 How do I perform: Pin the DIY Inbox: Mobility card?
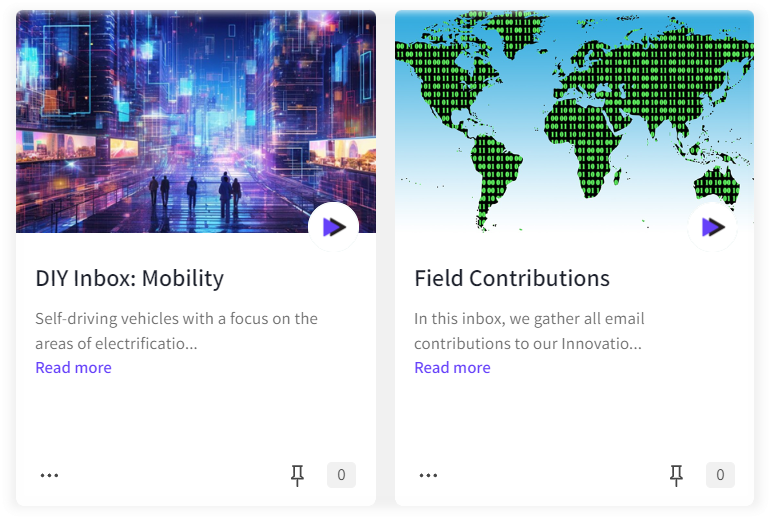(x=297, y=475)
